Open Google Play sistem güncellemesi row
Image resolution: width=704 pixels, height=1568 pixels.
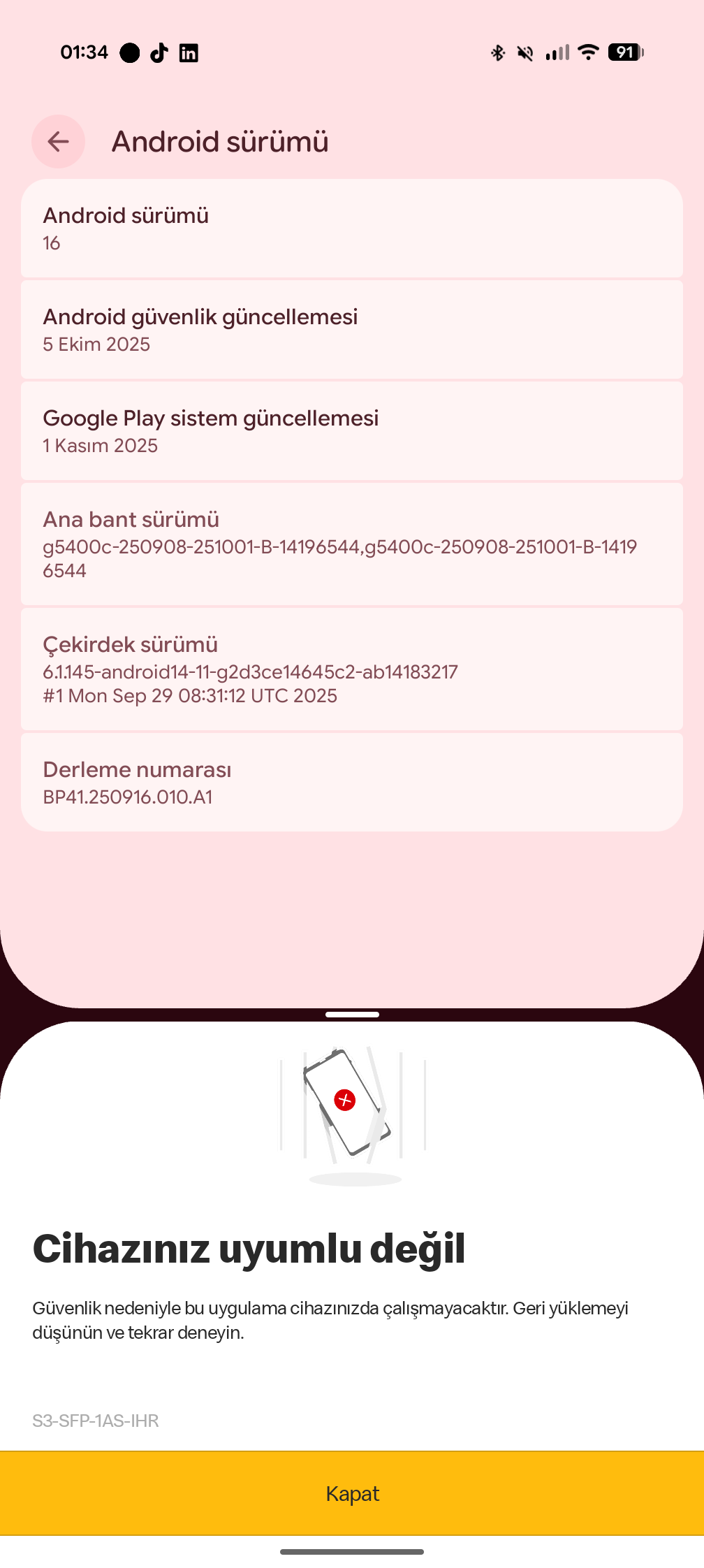[352, 431]
